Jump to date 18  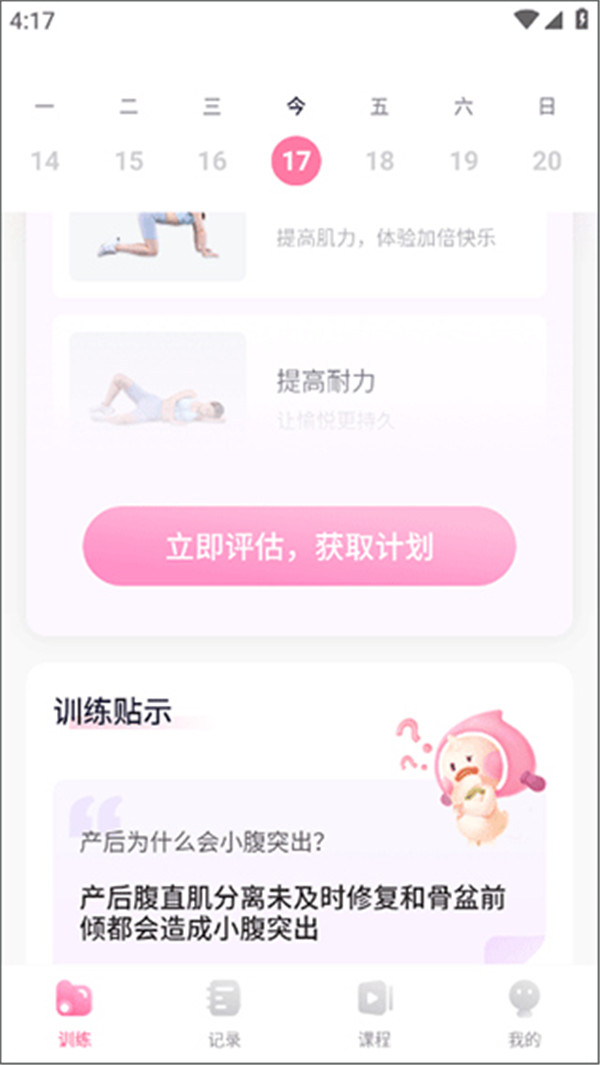pyautogui.click(x=379, y=161)
